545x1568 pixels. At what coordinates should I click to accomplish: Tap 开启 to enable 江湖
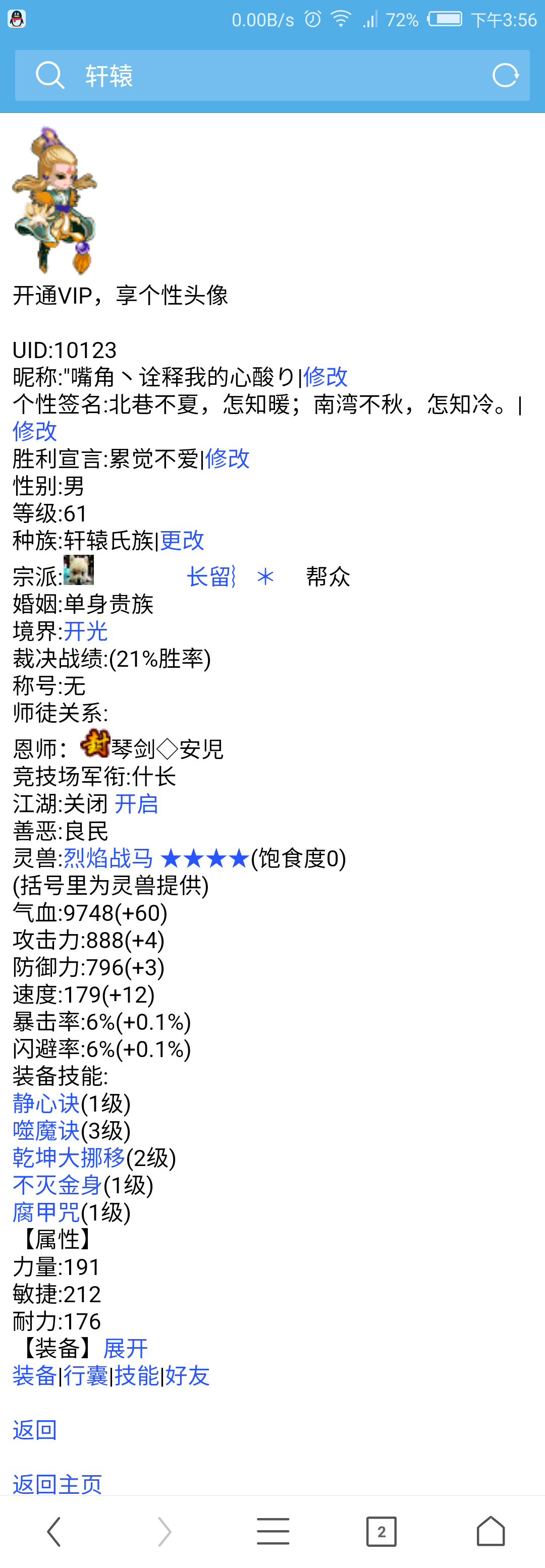point(136,804)
